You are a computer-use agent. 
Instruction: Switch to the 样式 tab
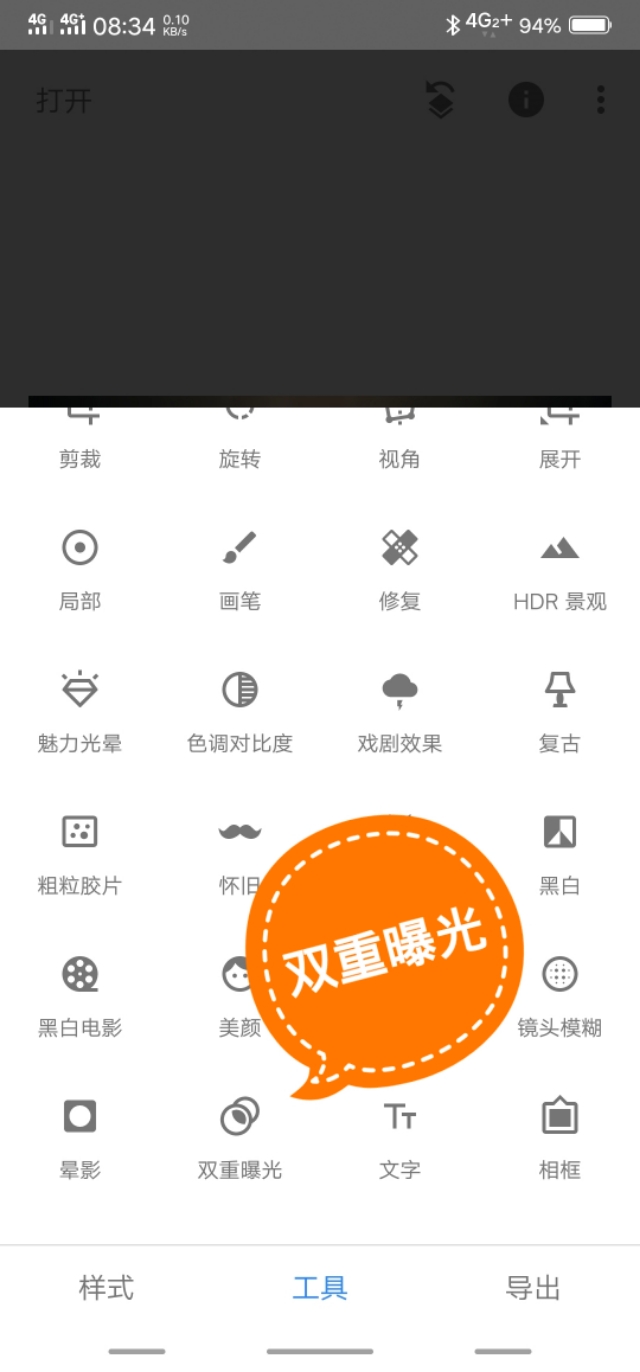(107, 1288)
